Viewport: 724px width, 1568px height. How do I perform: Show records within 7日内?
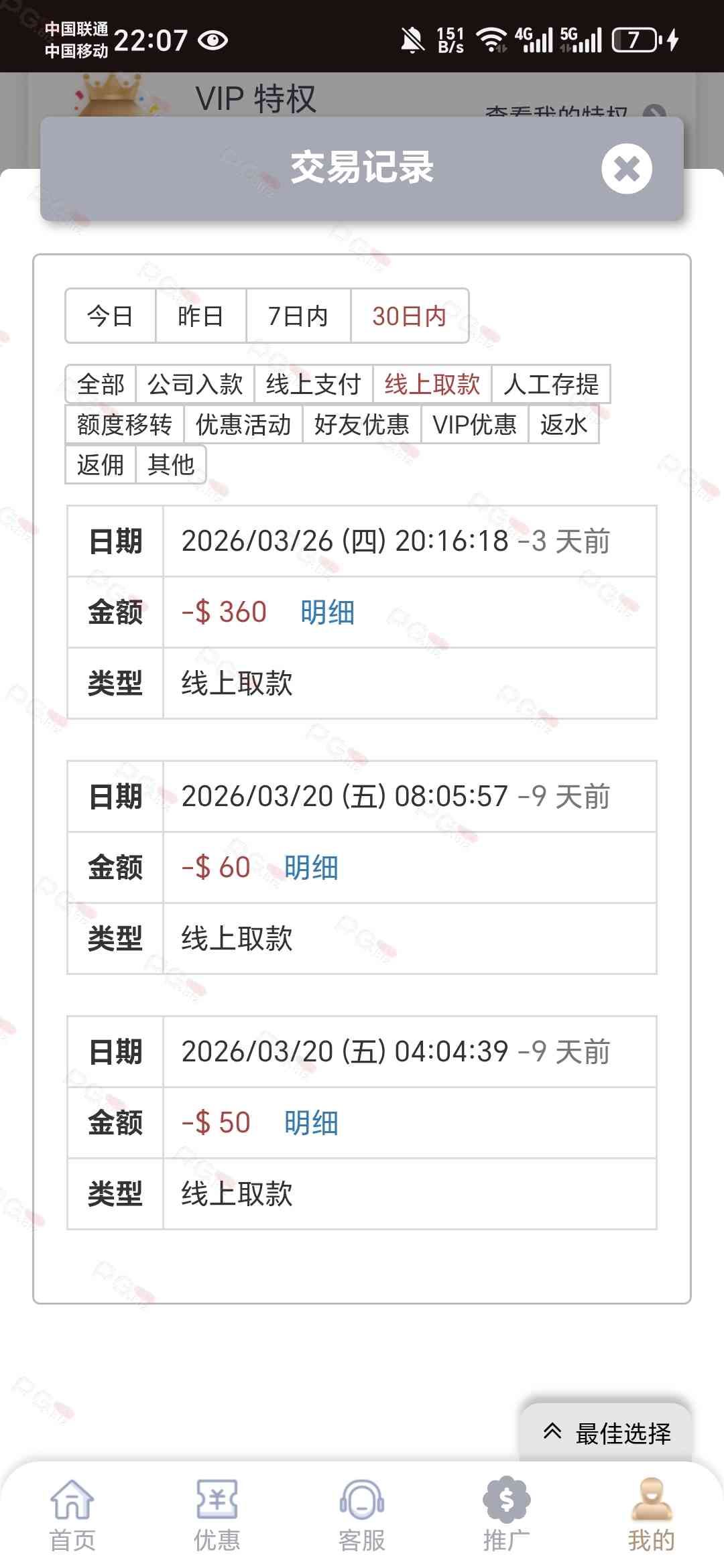point(298,316)
